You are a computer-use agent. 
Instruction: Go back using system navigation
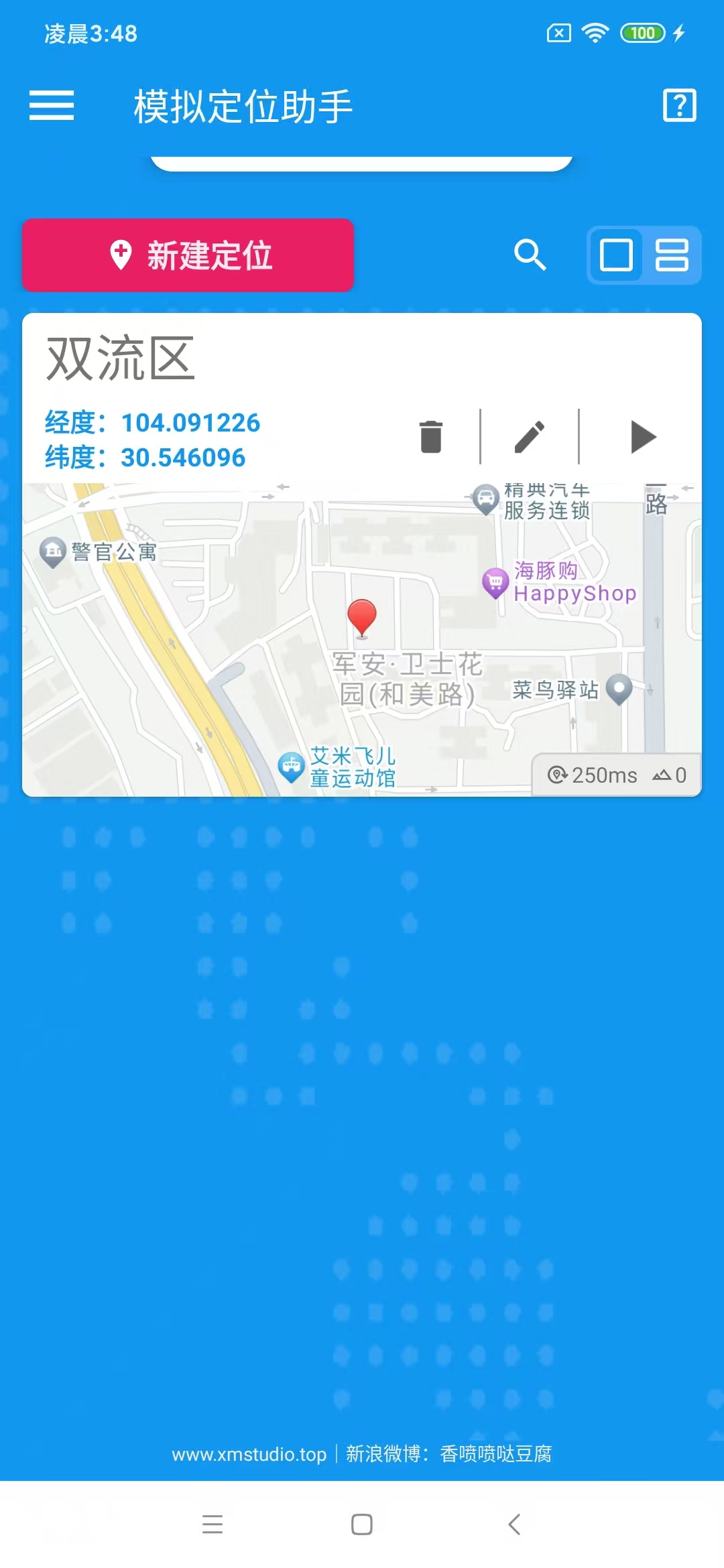[514, 1524]
